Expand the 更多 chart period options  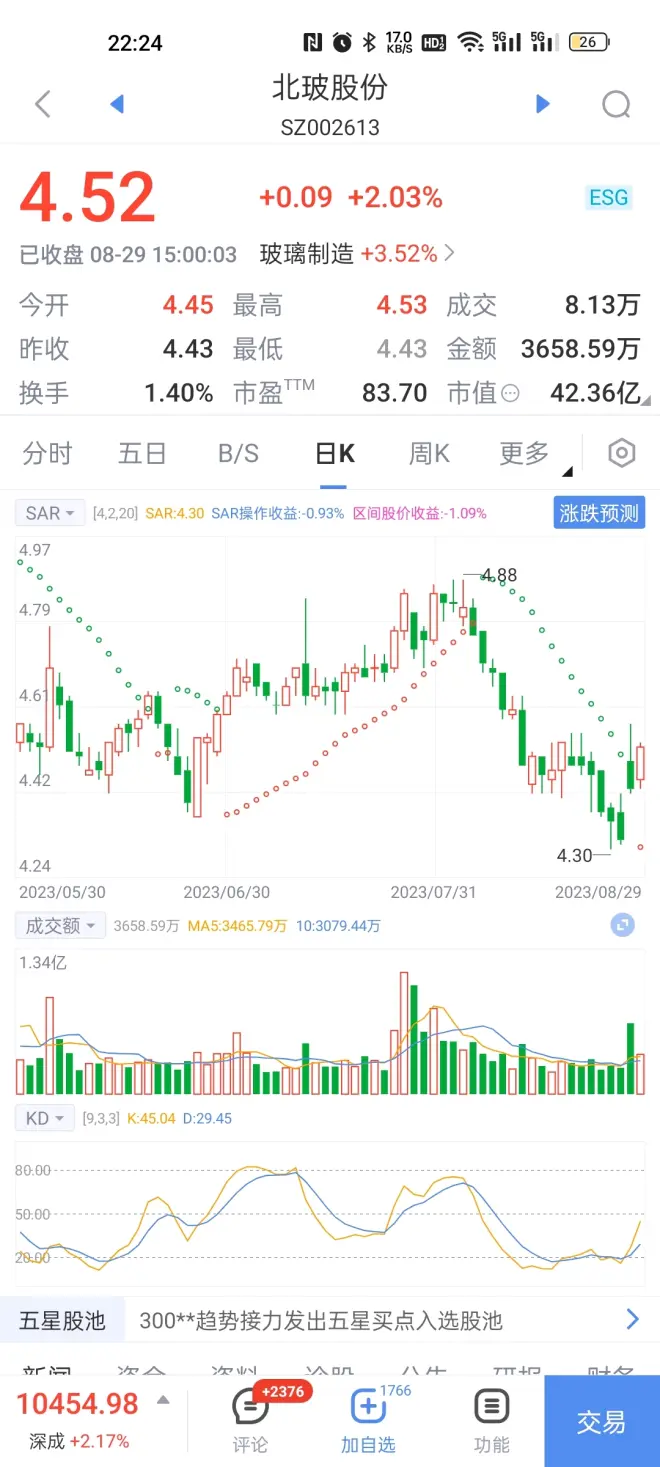click(x=526, y=454)
